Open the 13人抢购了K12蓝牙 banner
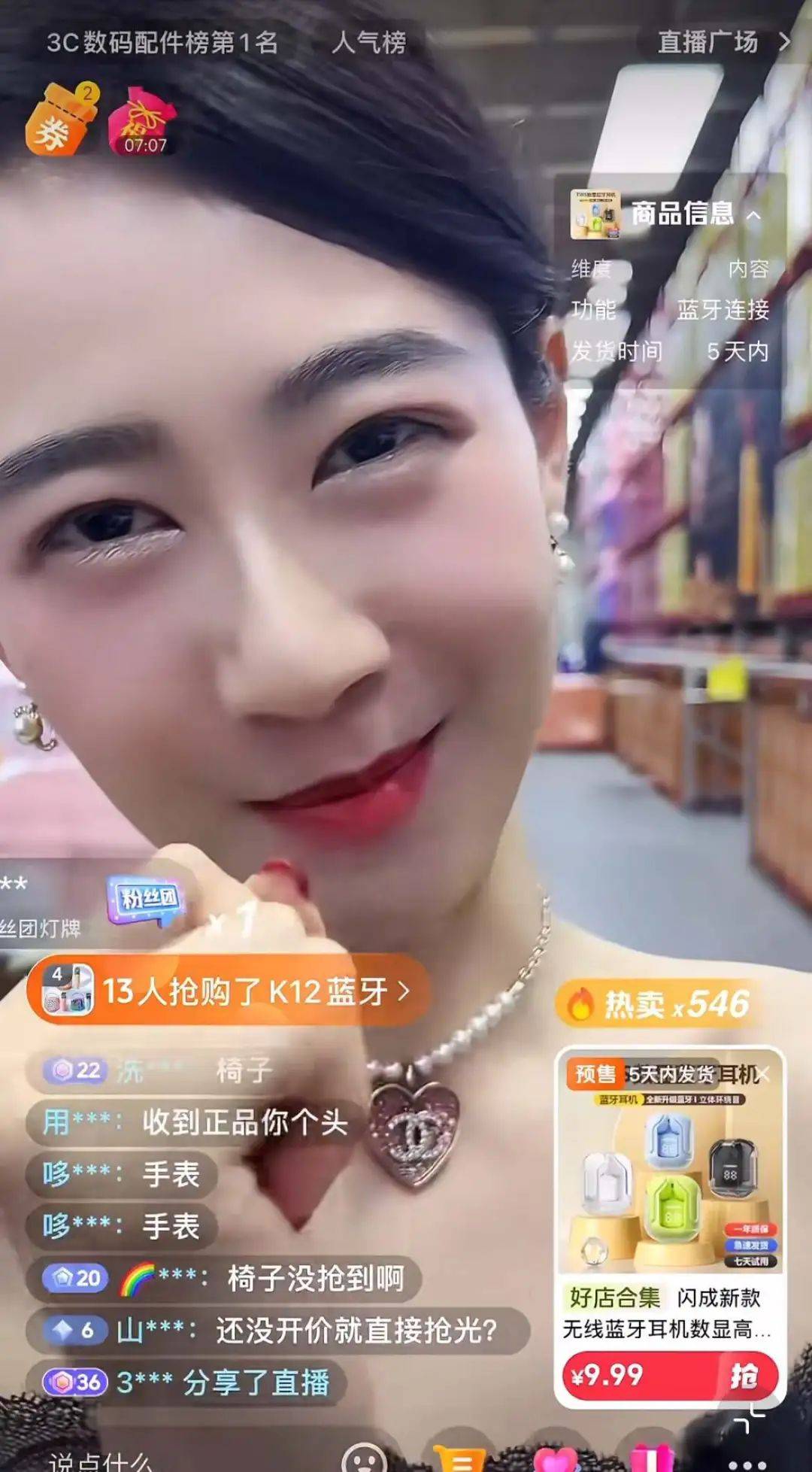This screenshot has height=1472, width=812. point(226,991)
